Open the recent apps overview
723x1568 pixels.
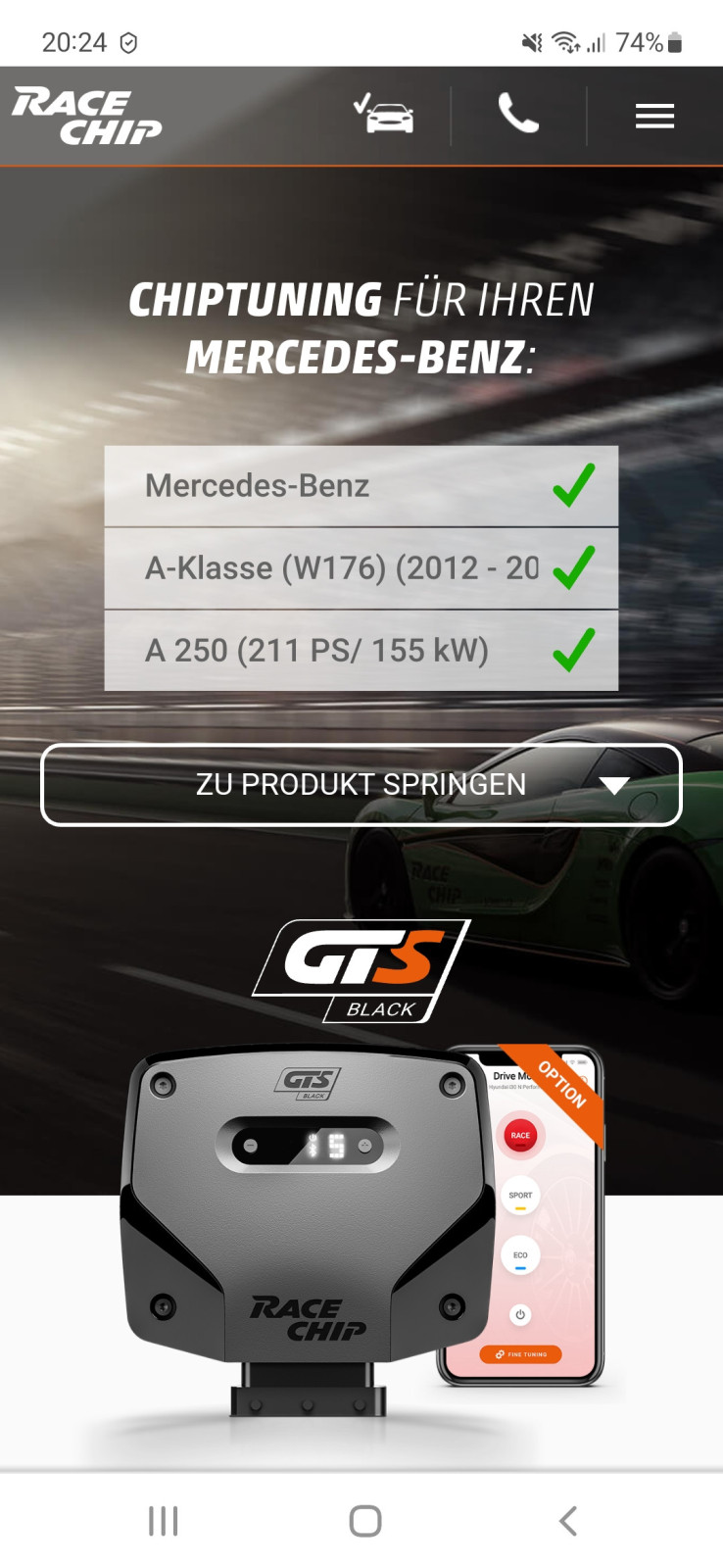(x=163, y=1521)
